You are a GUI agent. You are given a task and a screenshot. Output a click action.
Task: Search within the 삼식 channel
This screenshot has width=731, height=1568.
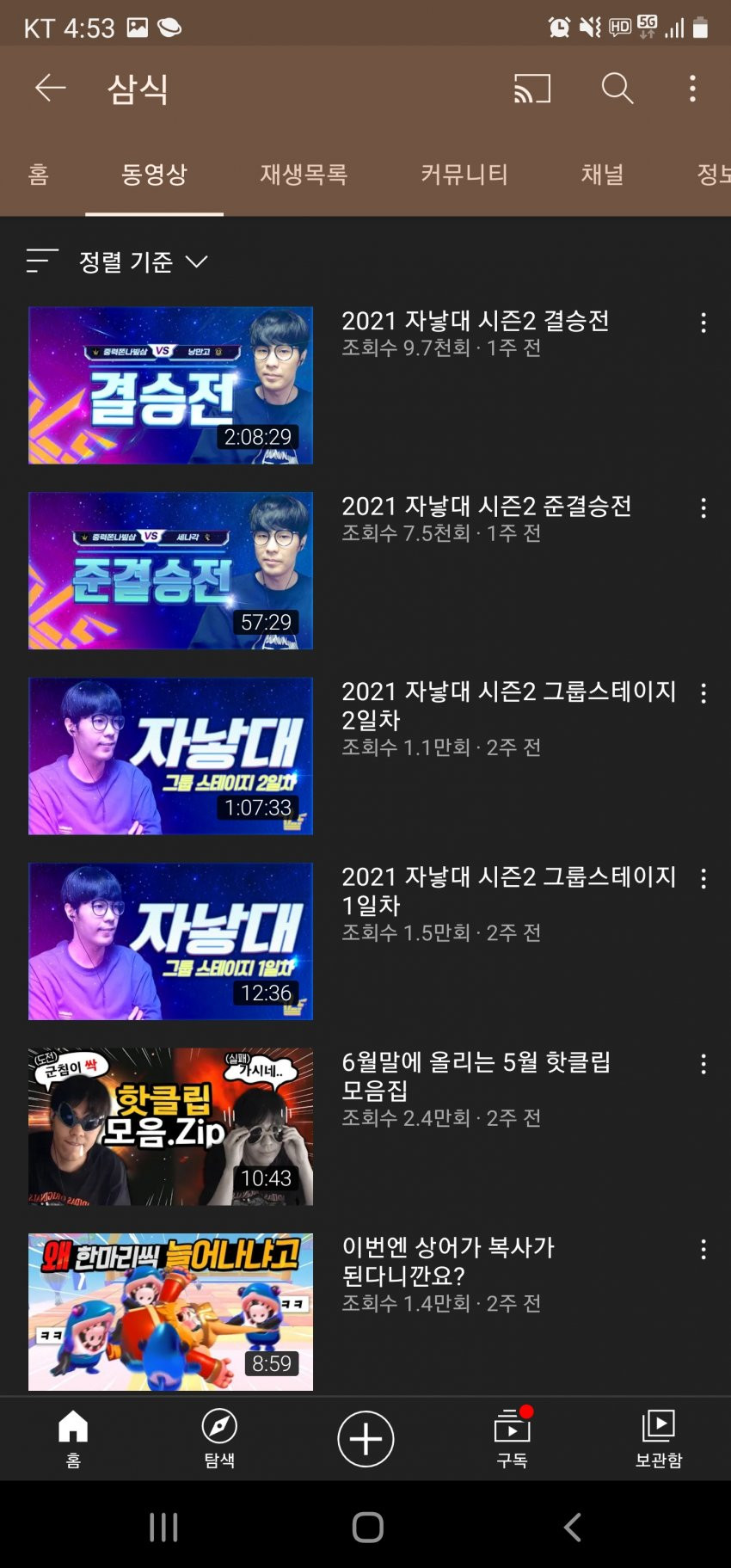[x=617, y=88]
